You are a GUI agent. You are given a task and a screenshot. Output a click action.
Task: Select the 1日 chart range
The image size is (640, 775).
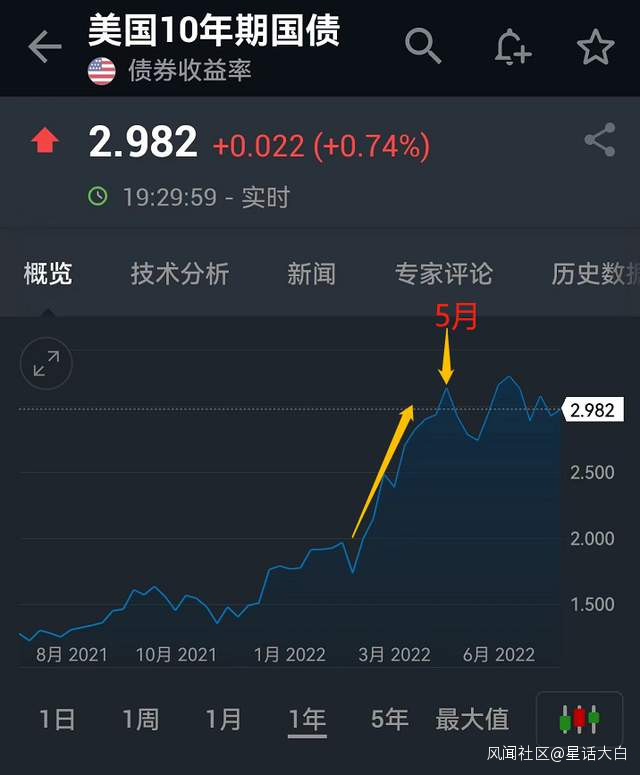(x=57, y=718)
